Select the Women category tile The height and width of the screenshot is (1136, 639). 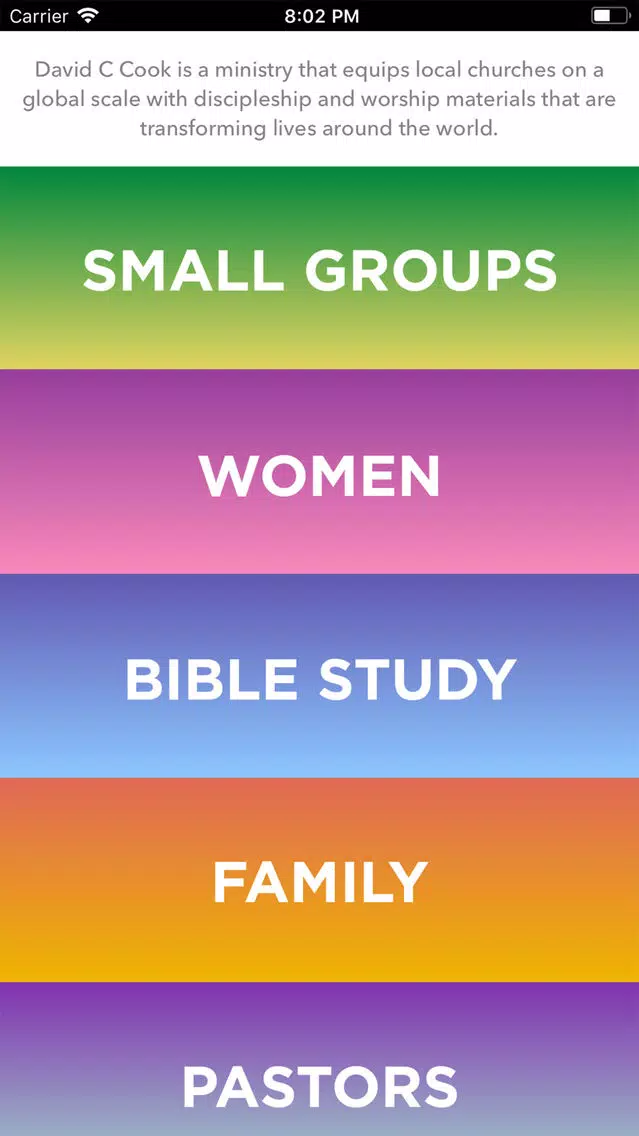pos(320,472)
